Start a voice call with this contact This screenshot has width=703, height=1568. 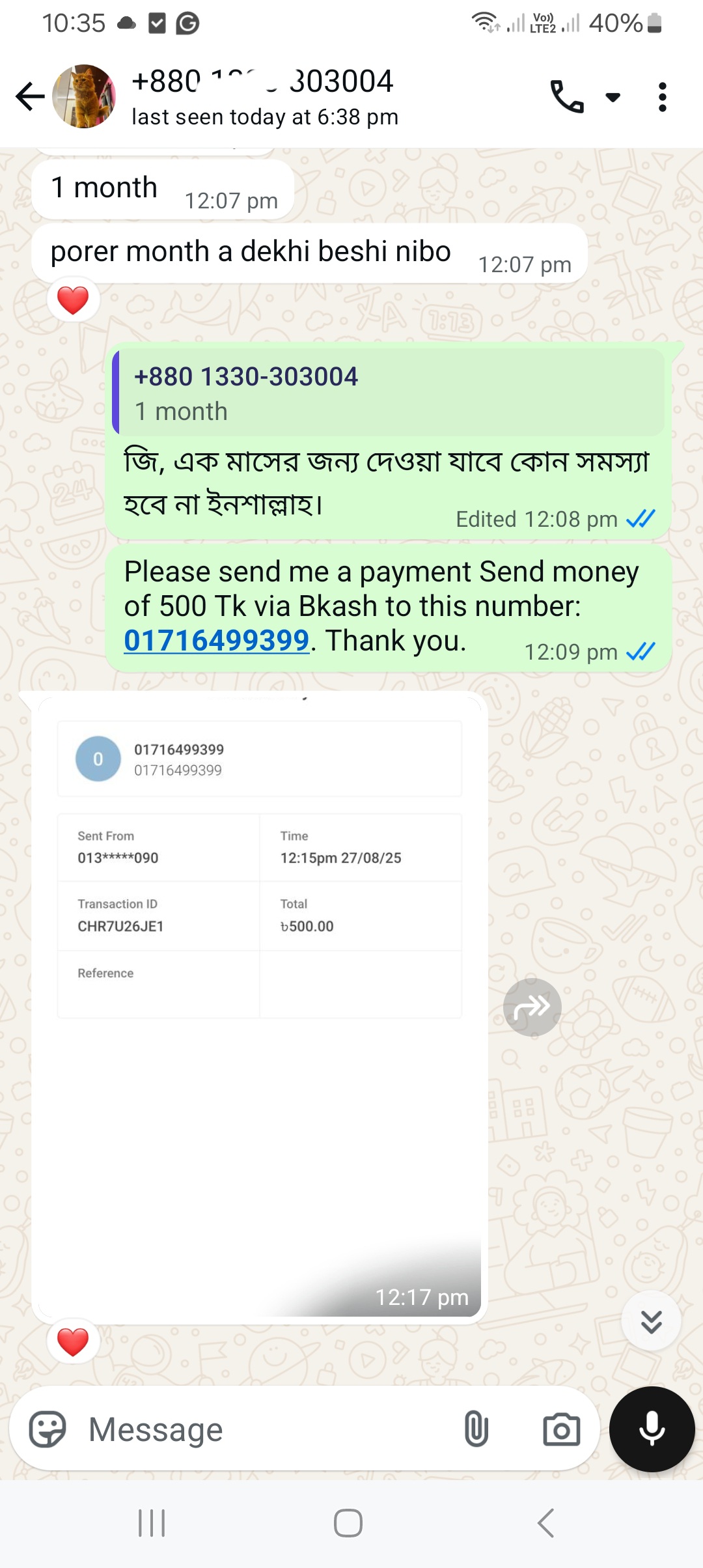pyautogui.click(x=566, y=97)
